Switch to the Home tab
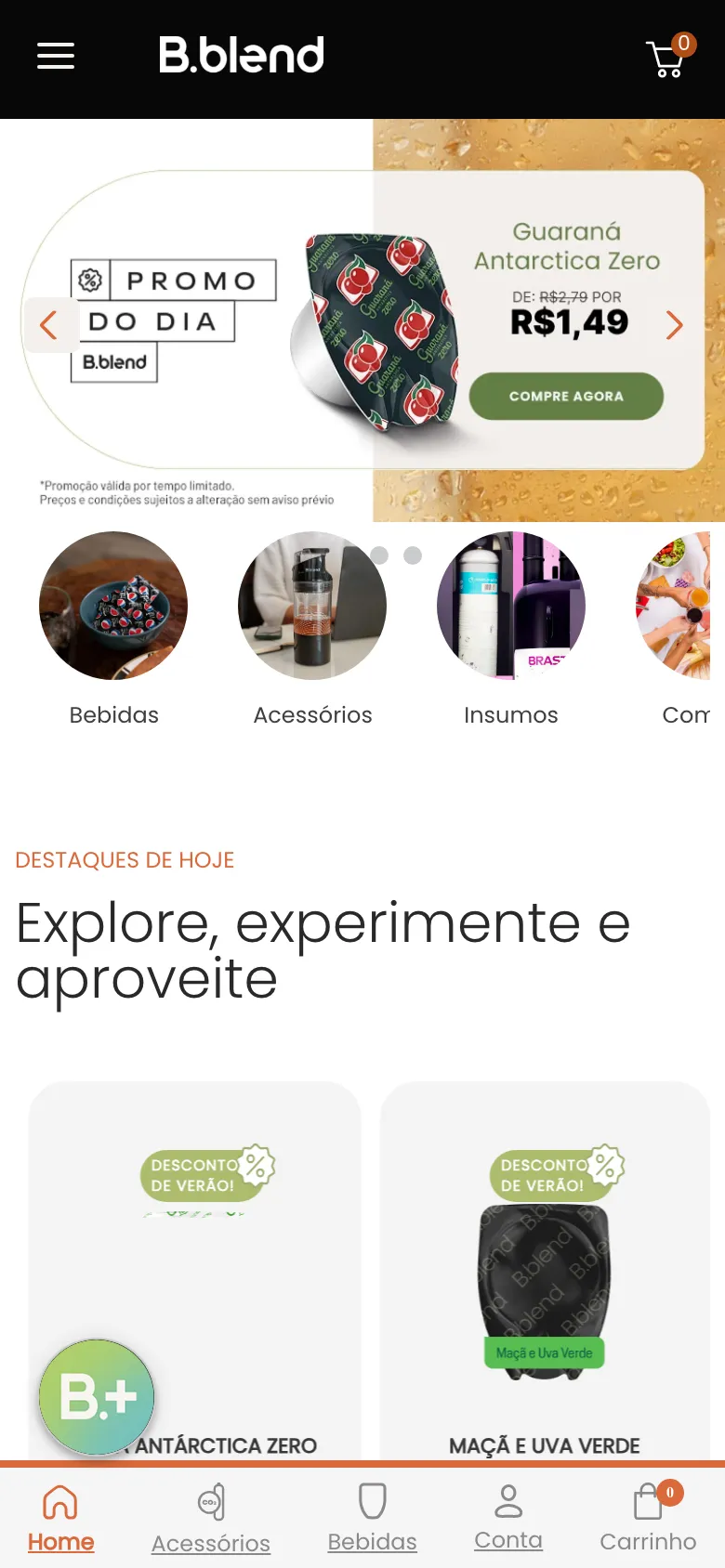725x1568 pixels. 60,1518
